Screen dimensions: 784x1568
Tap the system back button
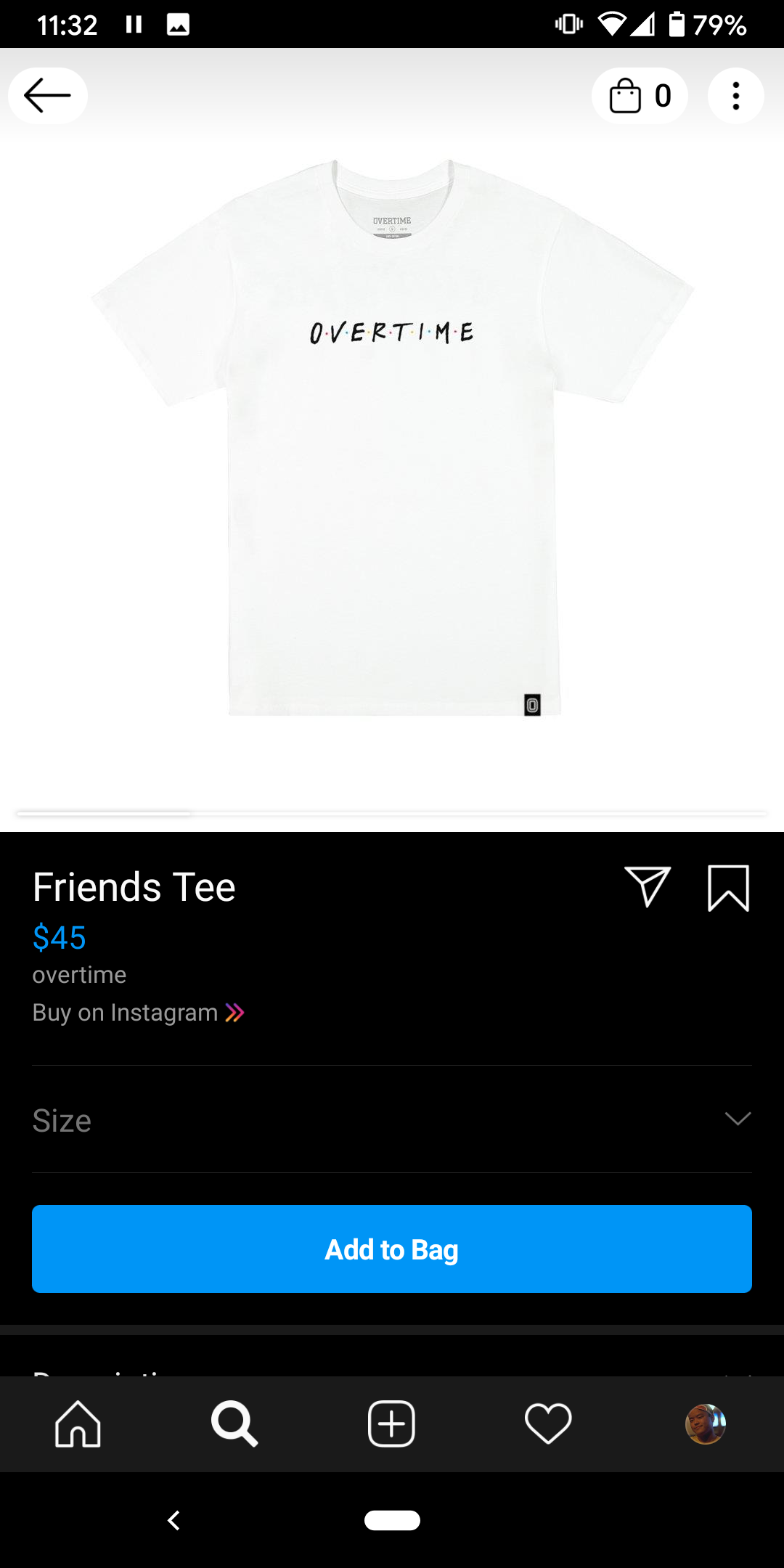173,1520
